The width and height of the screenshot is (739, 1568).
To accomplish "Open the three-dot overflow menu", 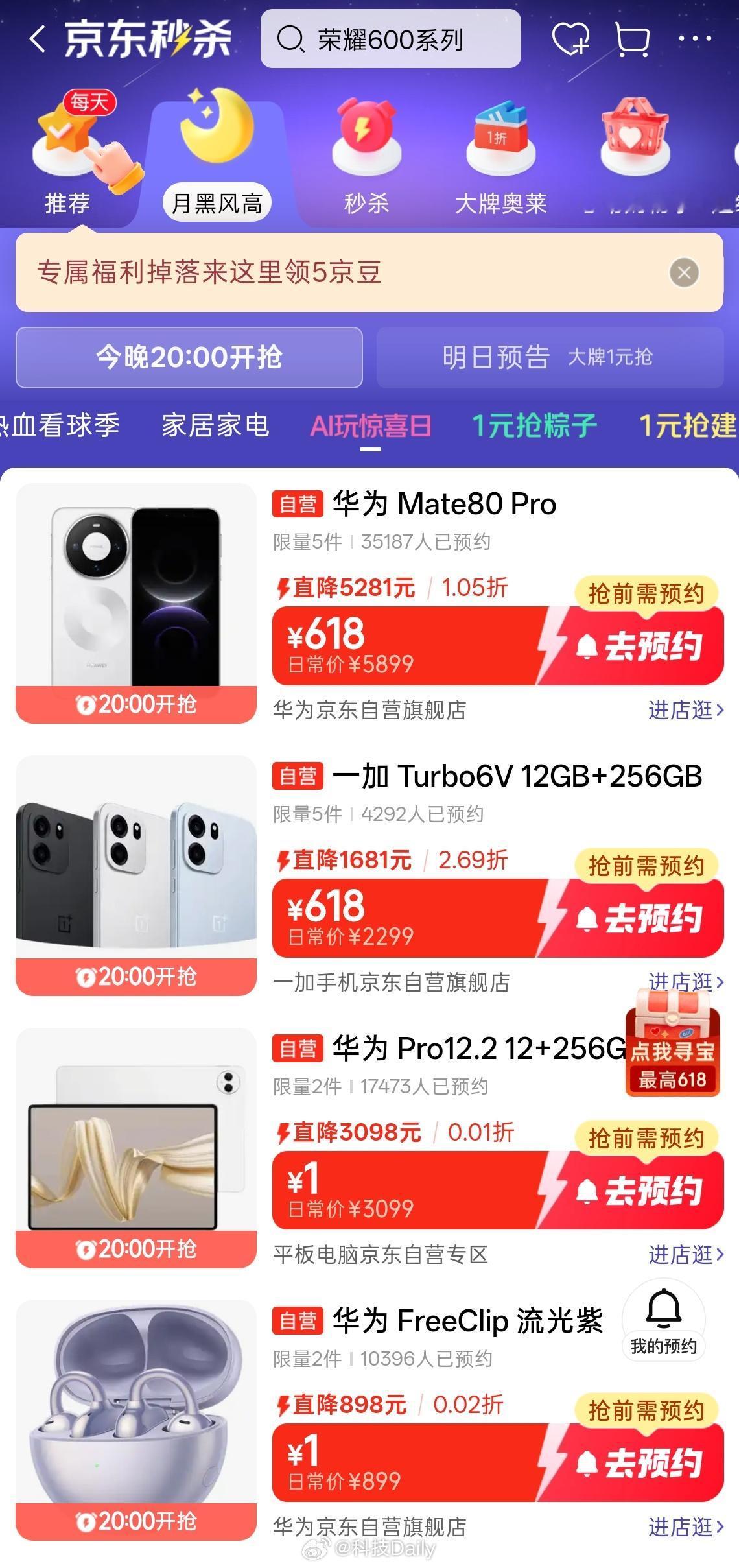I will [x=695, y=39].
